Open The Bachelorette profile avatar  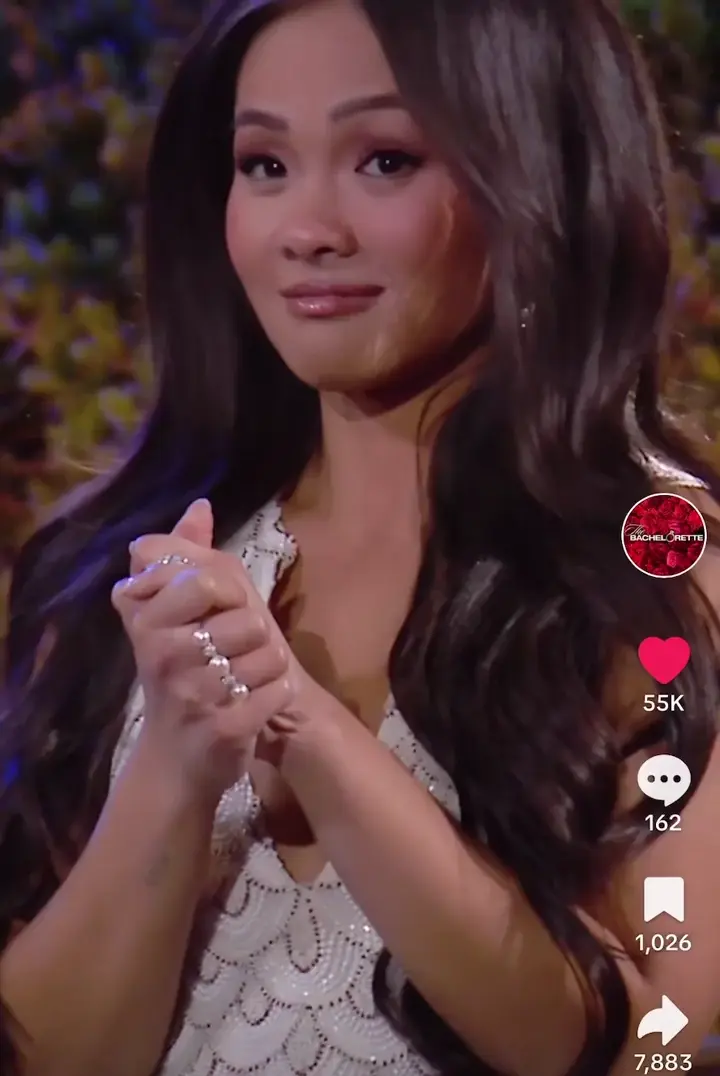664,535
